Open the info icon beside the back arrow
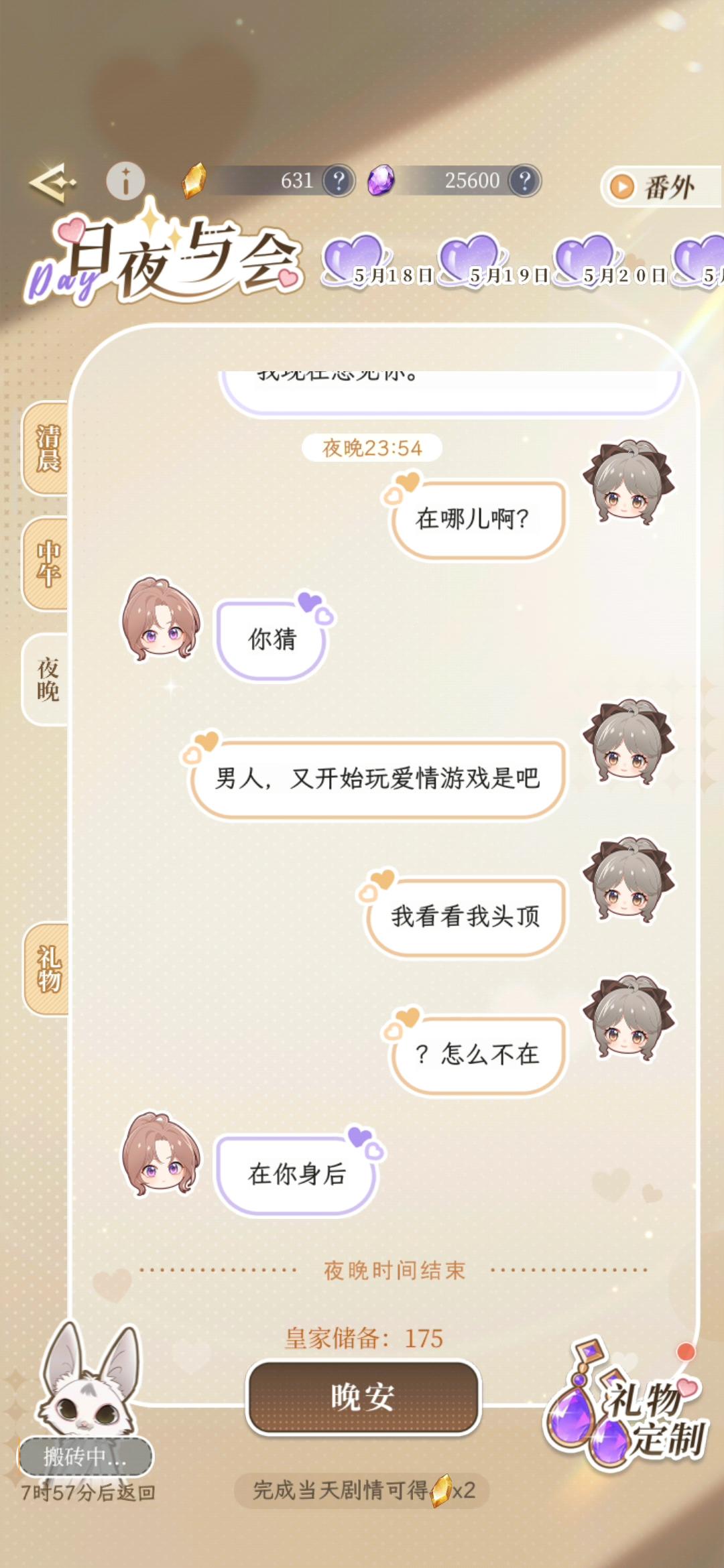 pyautogui.click(x=125, y=181)
